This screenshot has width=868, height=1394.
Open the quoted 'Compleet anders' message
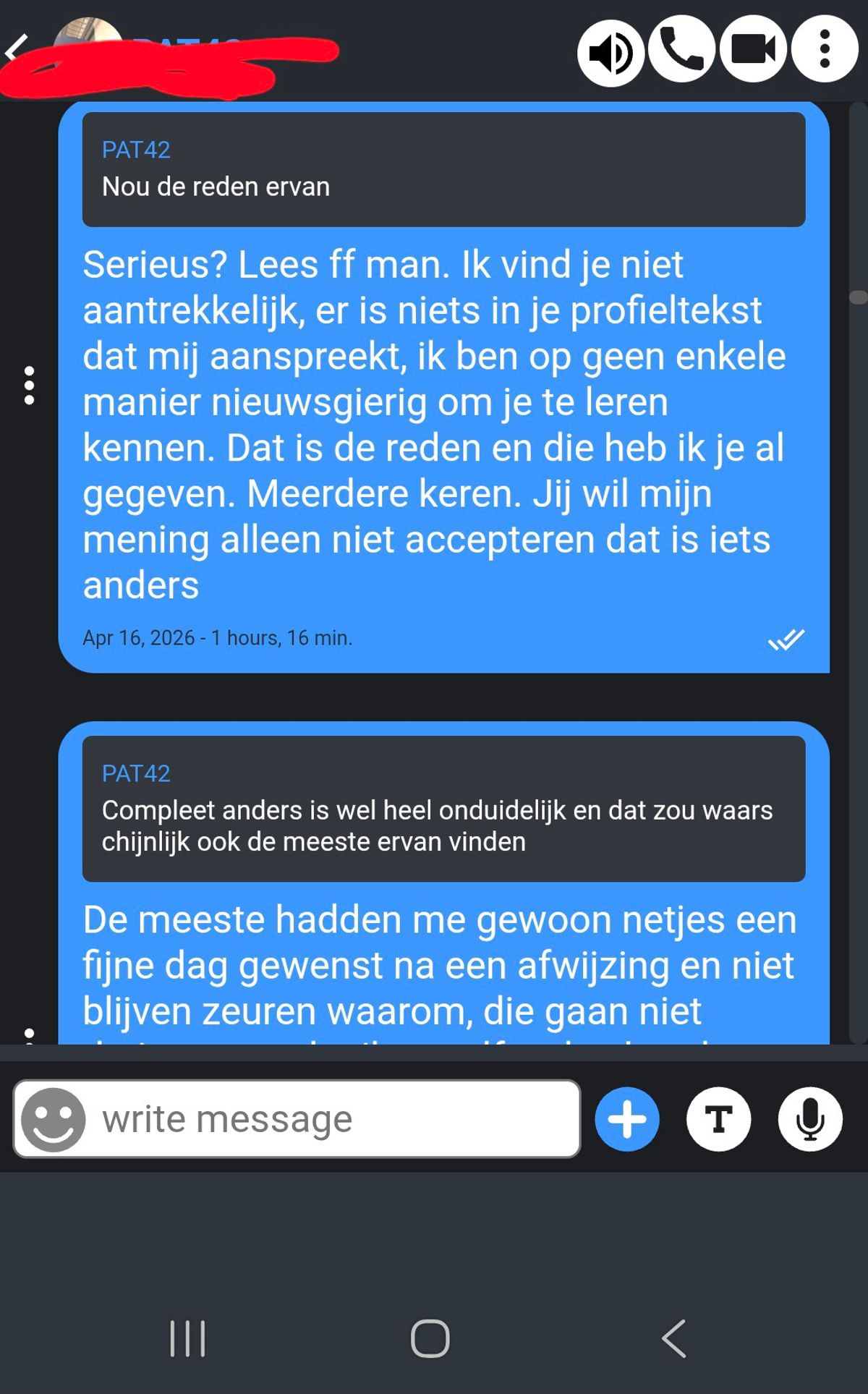pyautogui.click(x=443, y=808)
